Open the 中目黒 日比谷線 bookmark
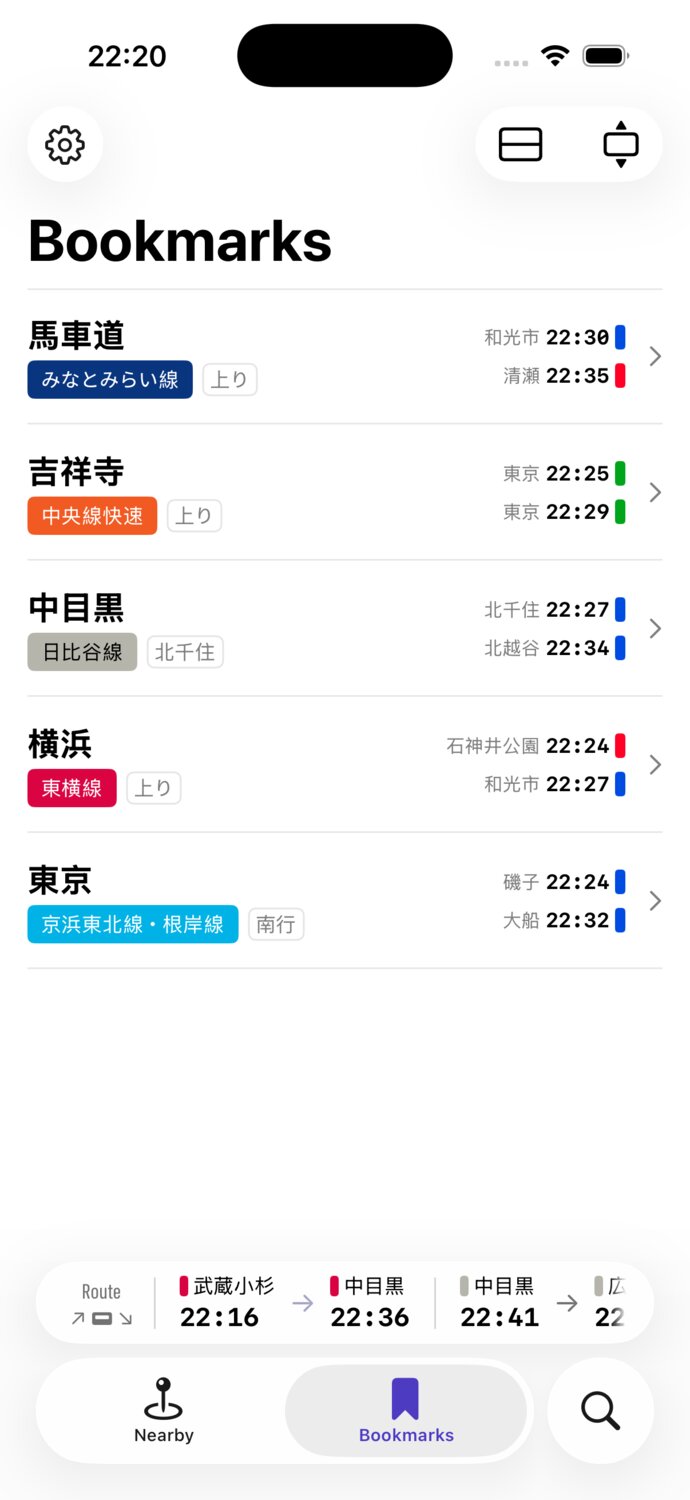 click(344, 628)
